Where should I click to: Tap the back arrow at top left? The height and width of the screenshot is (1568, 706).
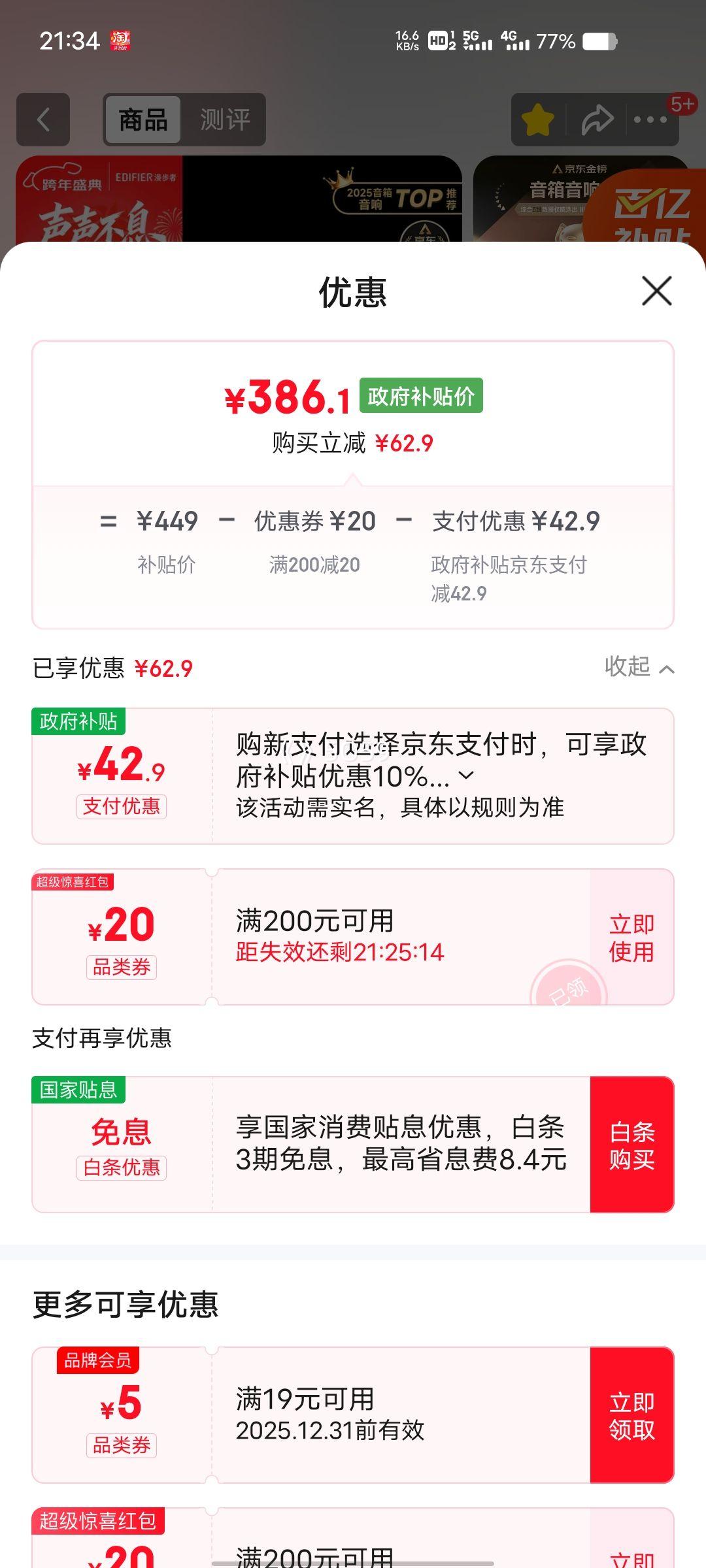(41, 120)
